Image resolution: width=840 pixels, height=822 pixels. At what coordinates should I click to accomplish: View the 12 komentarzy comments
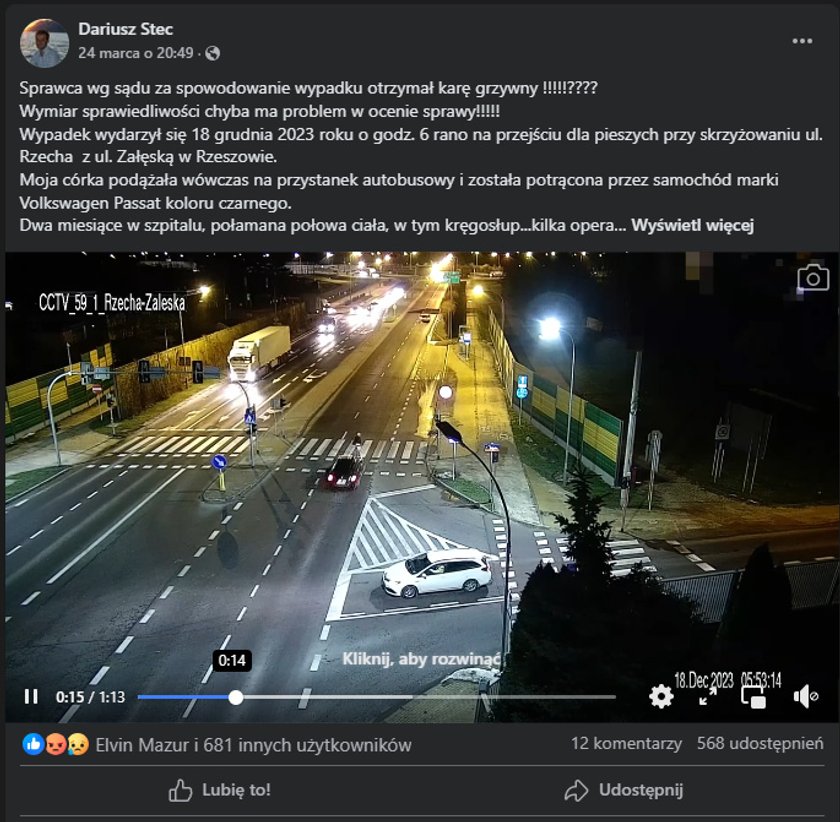[626, 744]
